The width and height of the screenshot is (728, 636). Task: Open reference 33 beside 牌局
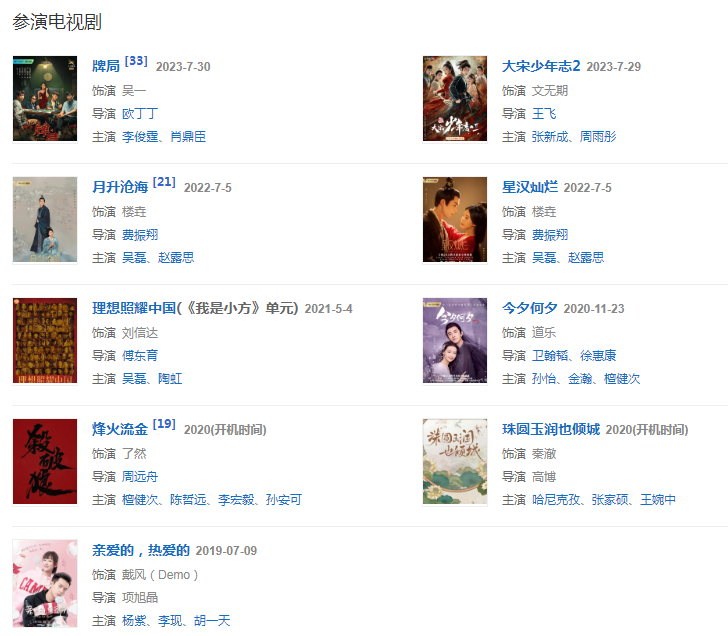(x=136, y=61)
